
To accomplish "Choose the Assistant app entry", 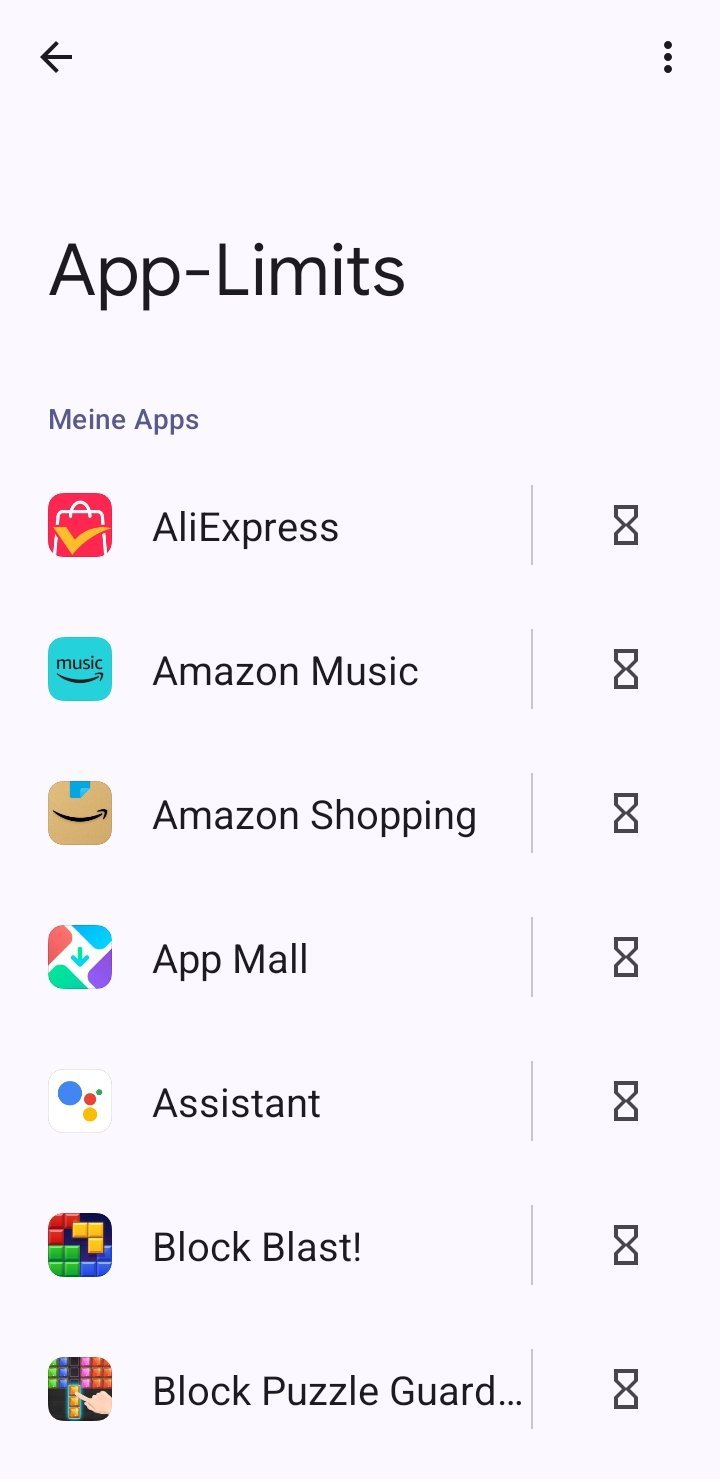I will tap(237, 1103).
